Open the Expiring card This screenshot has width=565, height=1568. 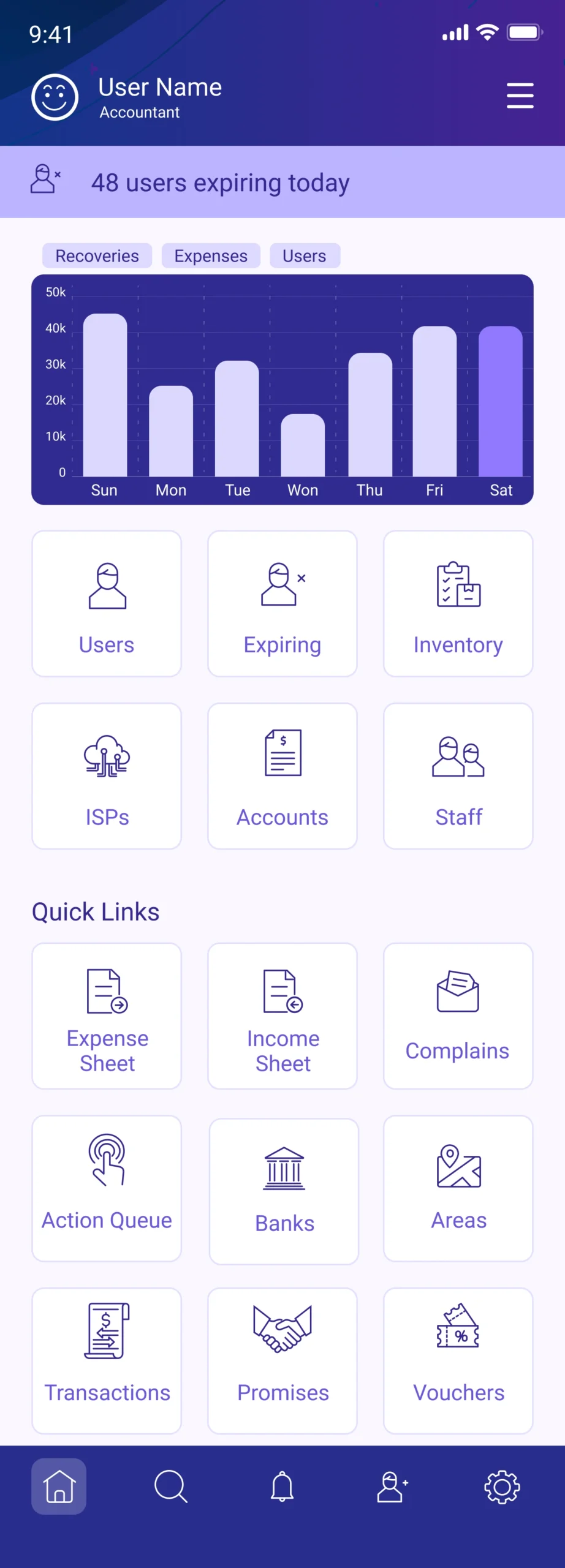pos(282,603)
